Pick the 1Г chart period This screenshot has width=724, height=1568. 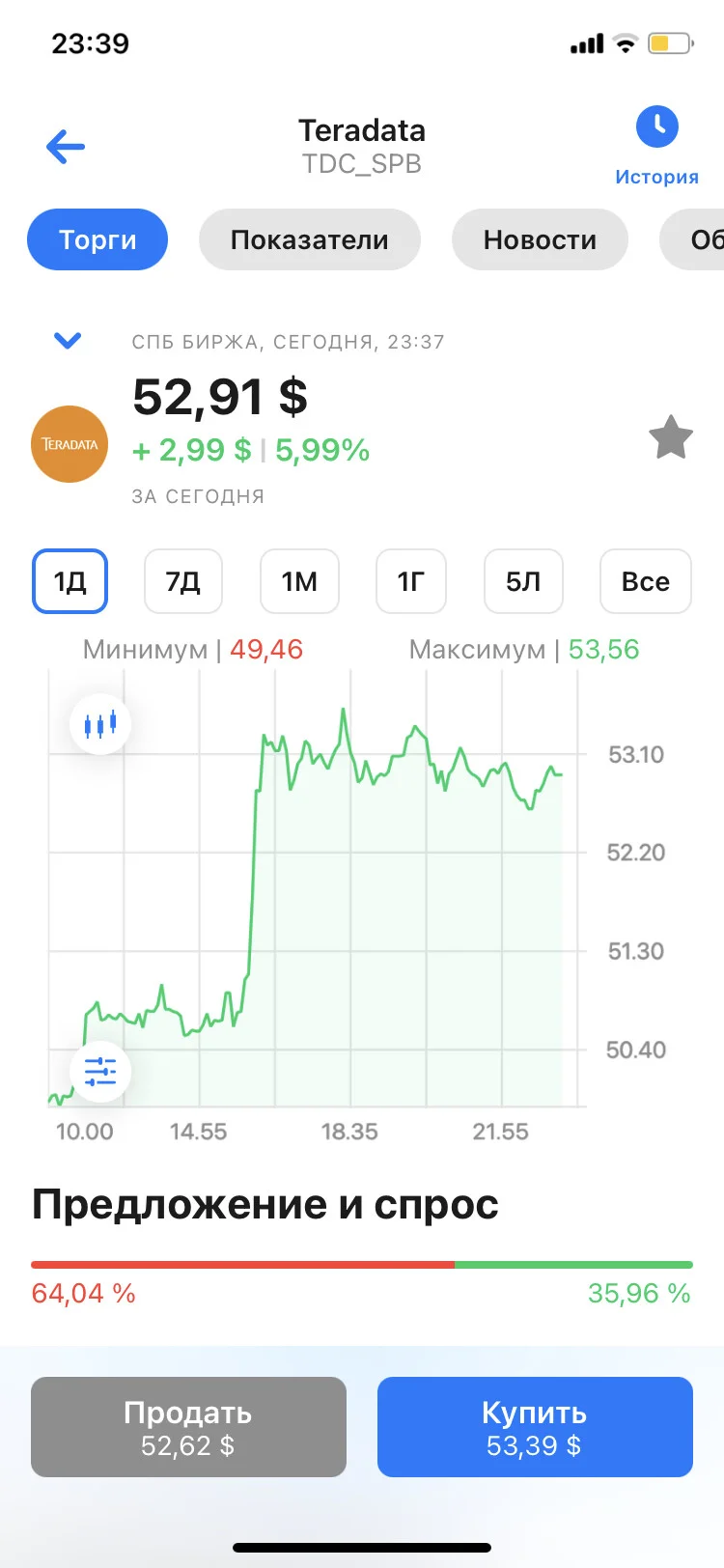tap(411, 581)
